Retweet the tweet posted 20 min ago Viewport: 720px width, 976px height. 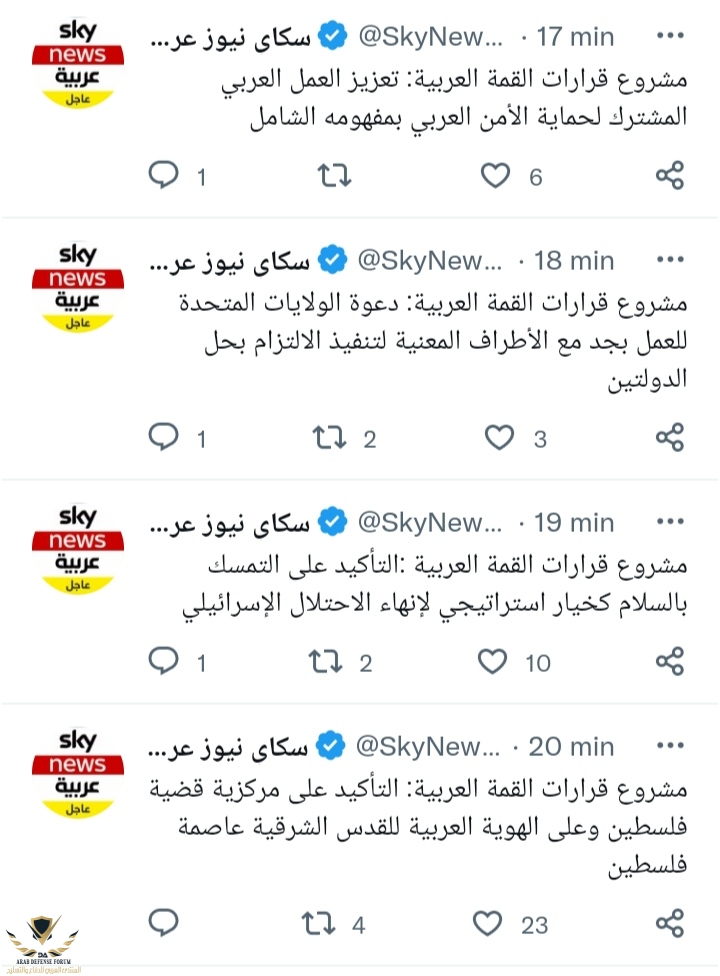tap(319, 922)
